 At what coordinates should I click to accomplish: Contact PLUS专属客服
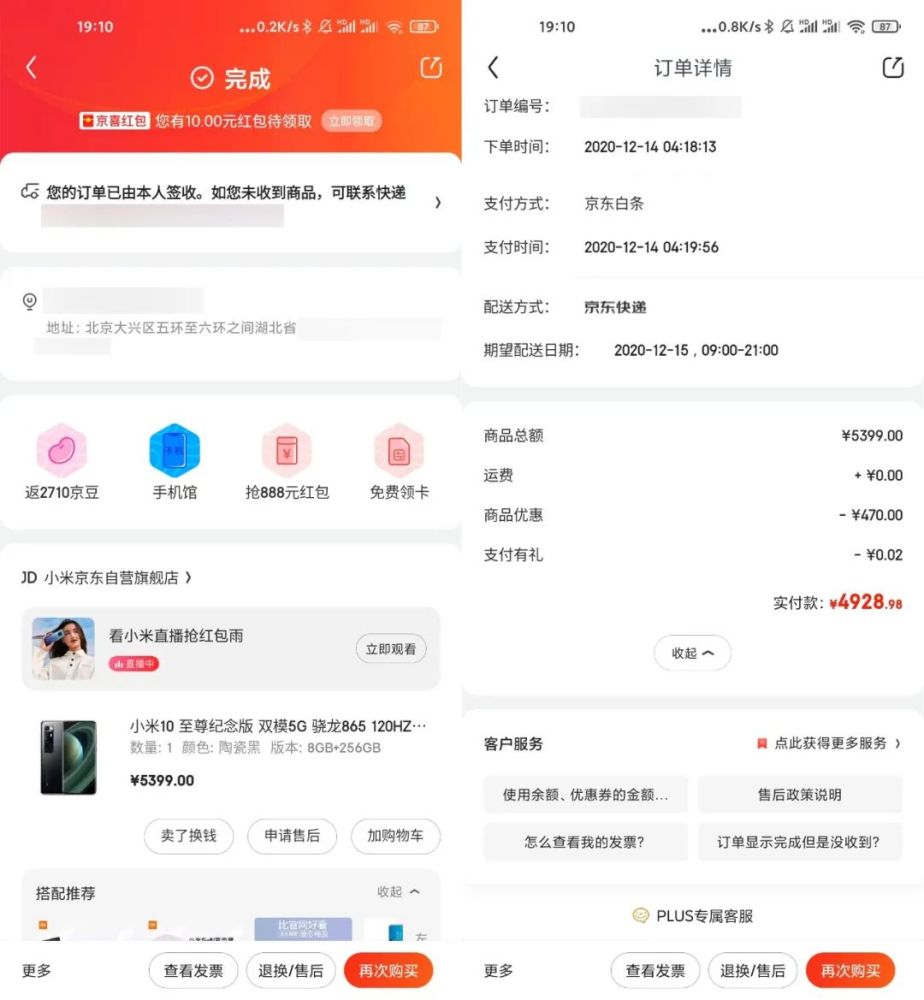click(692, 916)
